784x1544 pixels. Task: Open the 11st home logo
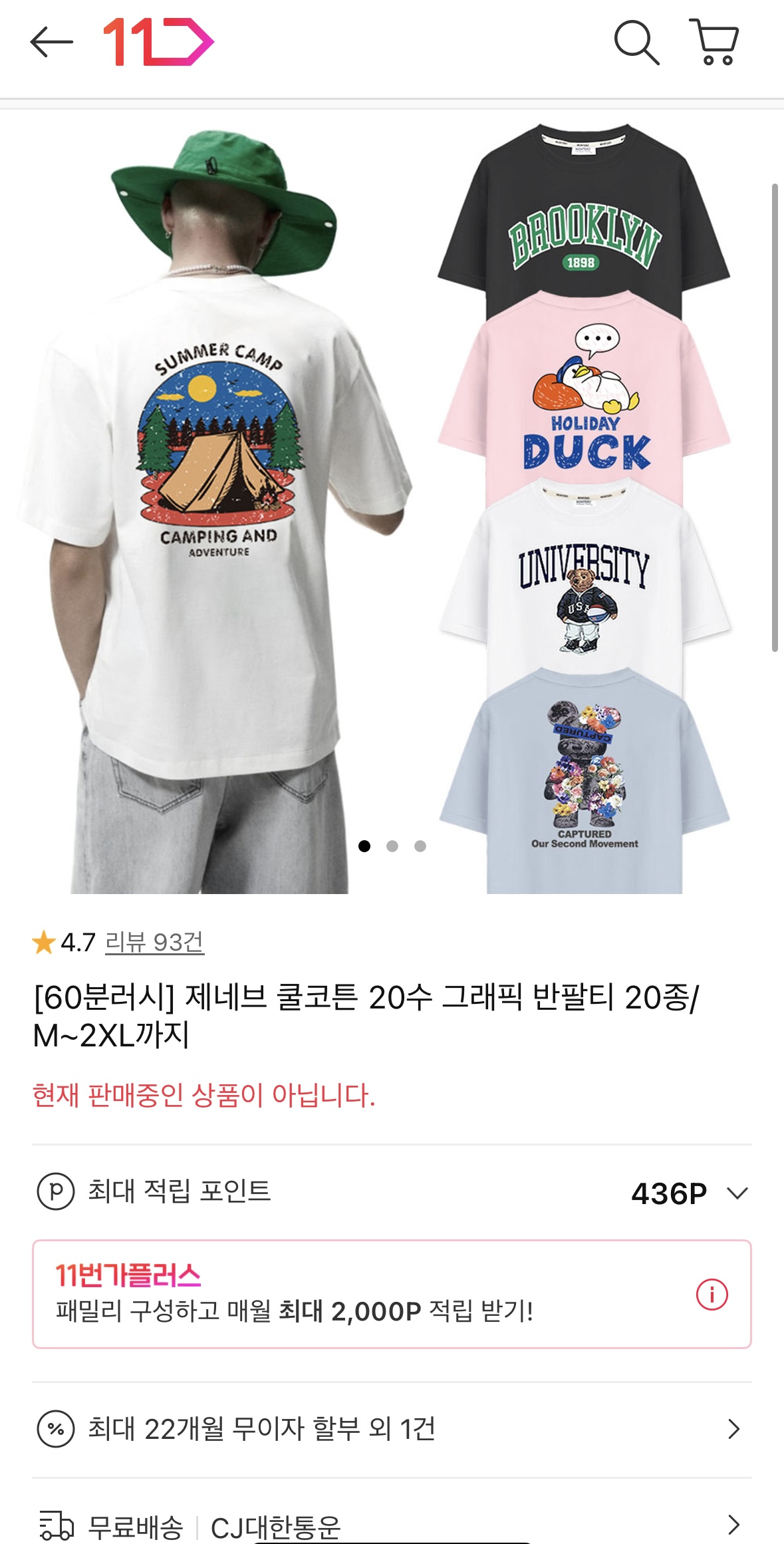pos(158,43)
